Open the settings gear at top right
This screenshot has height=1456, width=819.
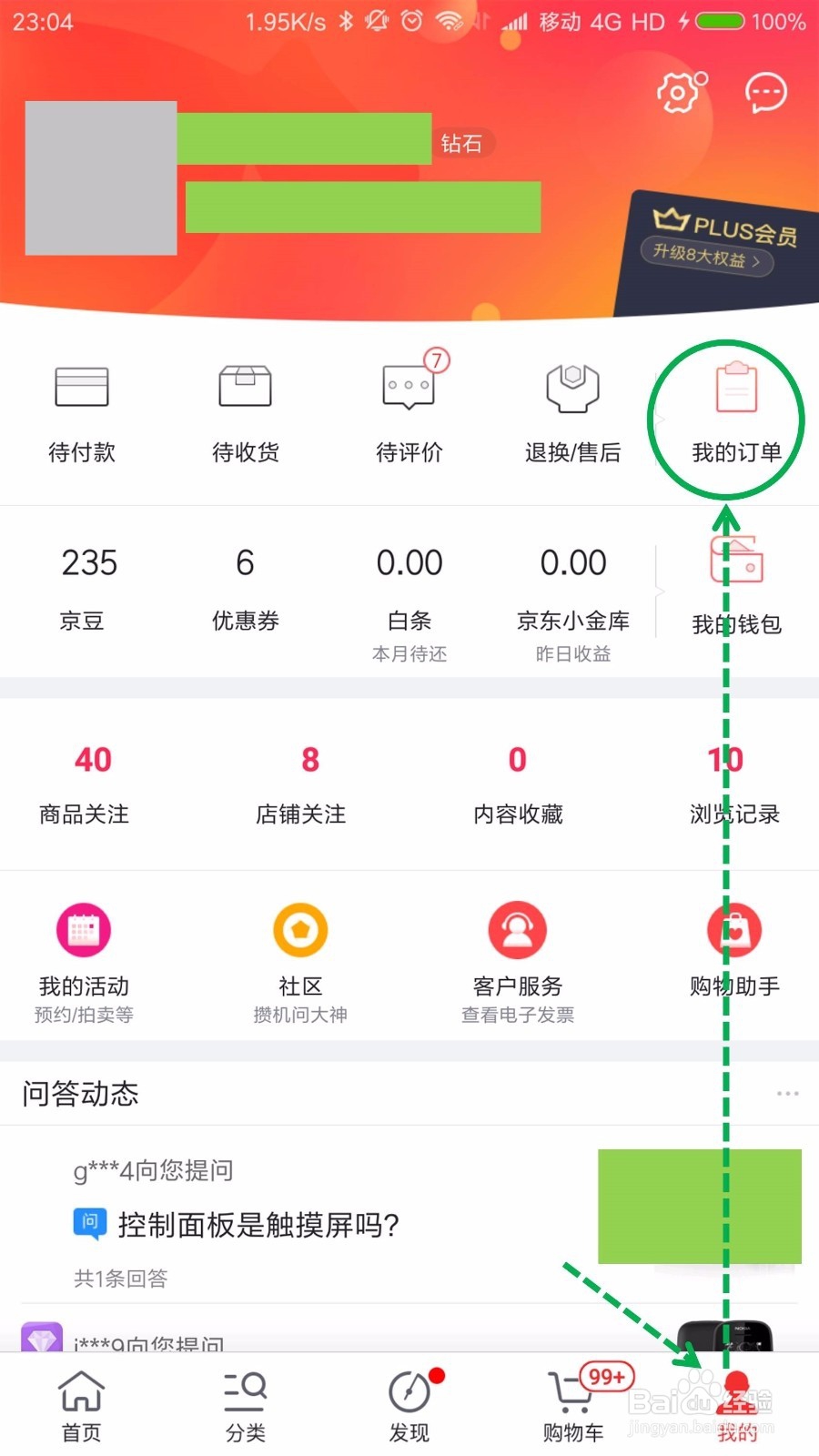[677, 91]
